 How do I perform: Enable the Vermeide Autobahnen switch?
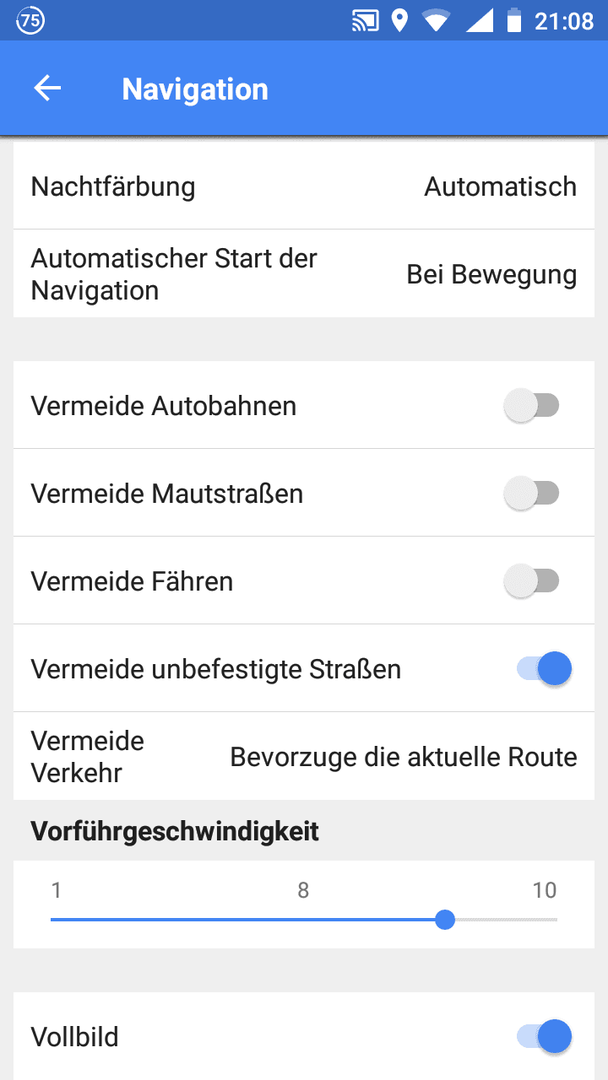tap(532, 406)
